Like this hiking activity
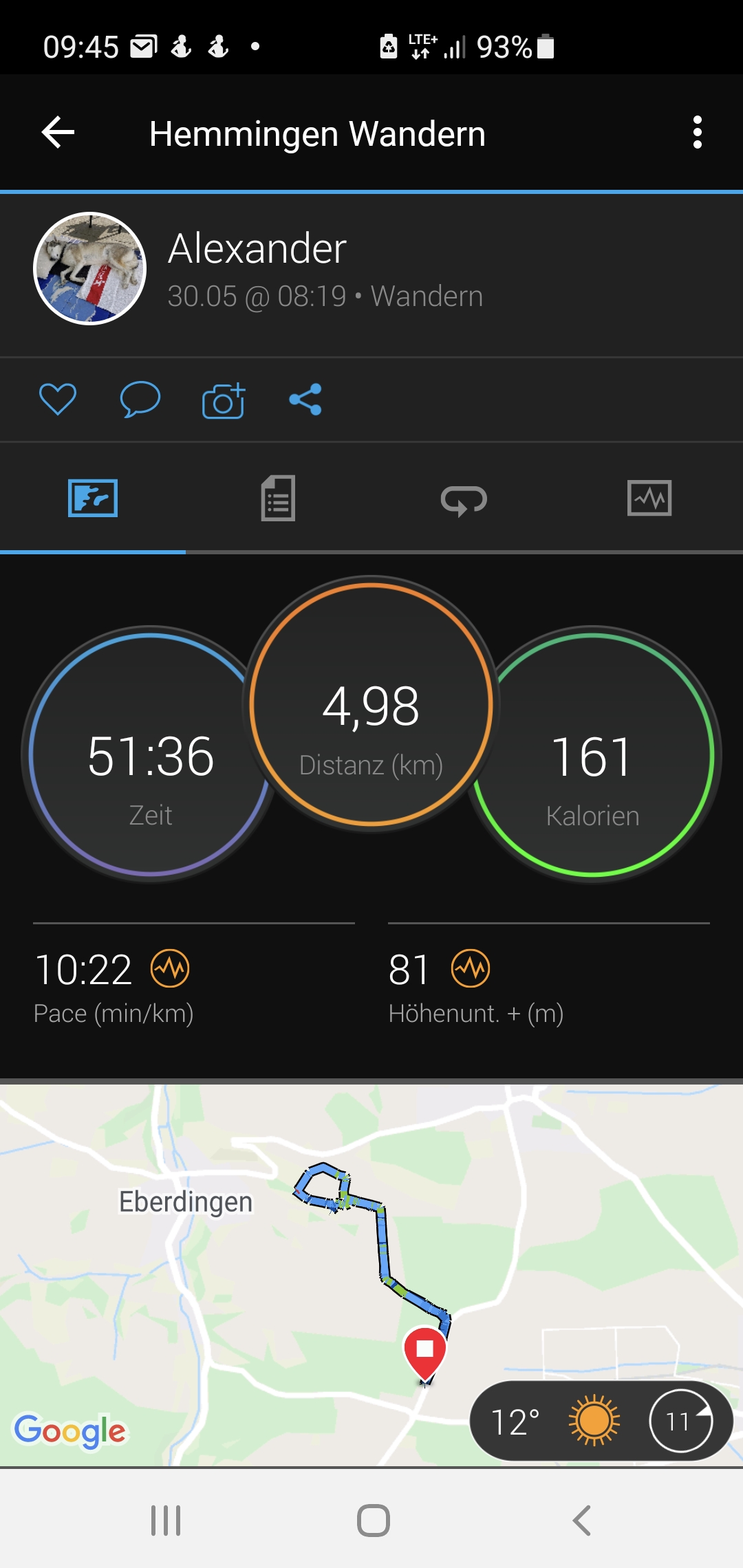Image resolution: width=743 pixels, height=1568 pixels. (58, 399)
